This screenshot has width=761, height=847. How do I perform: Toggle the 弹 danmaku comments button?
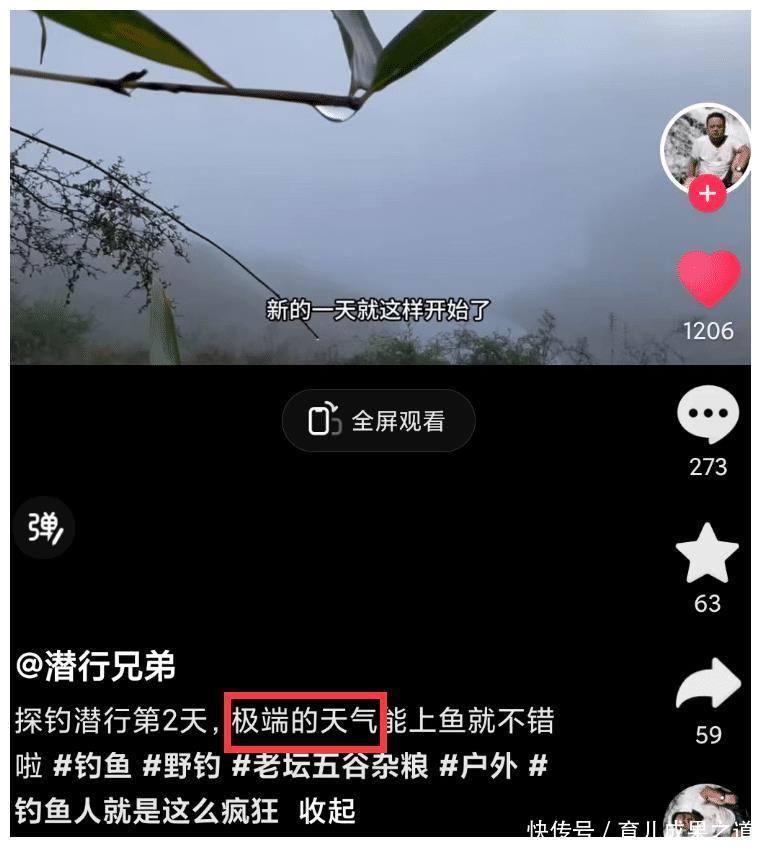pyautogui.click(x=44, y=527)
